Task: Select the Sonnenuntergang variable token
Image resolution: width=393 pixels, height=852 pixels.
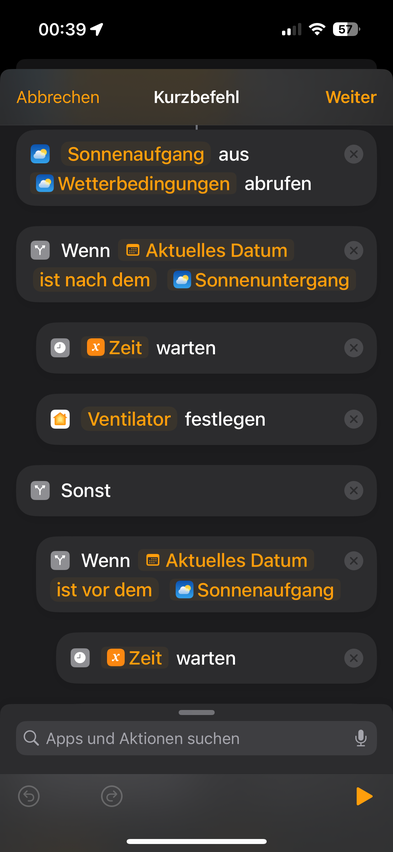Action: [261, 280]
